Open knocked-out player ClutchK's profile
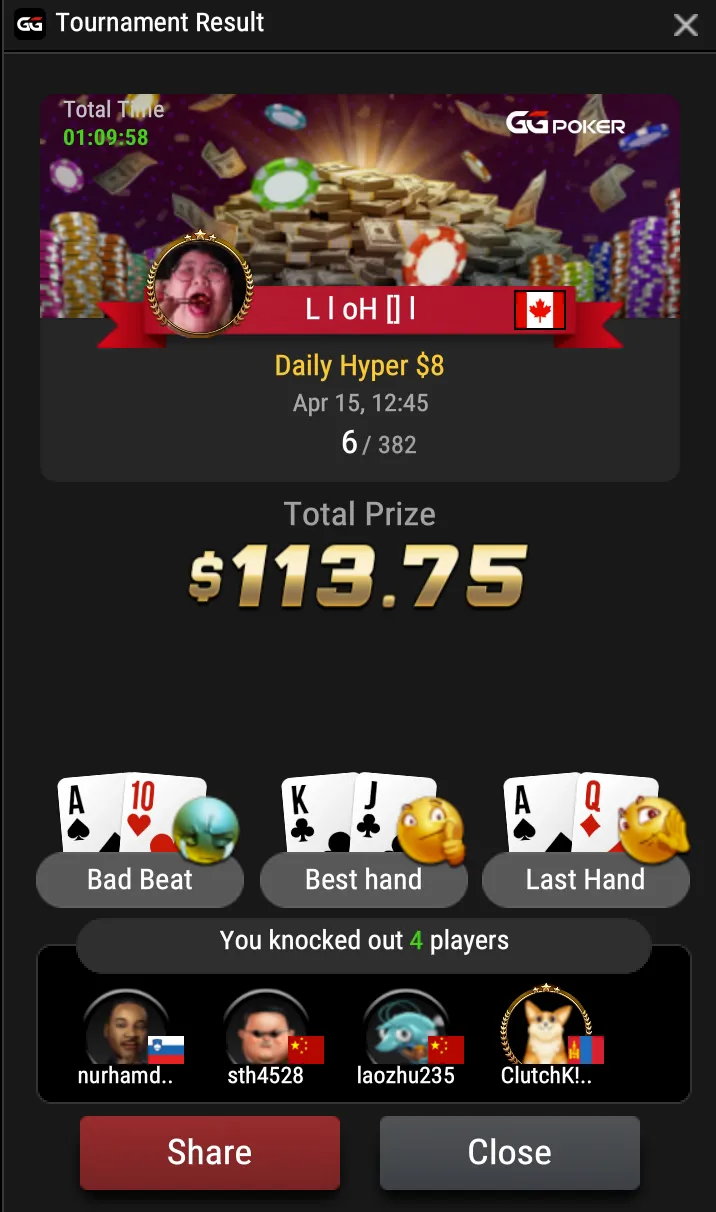The image size is (716, 1212). point(545,1030)
